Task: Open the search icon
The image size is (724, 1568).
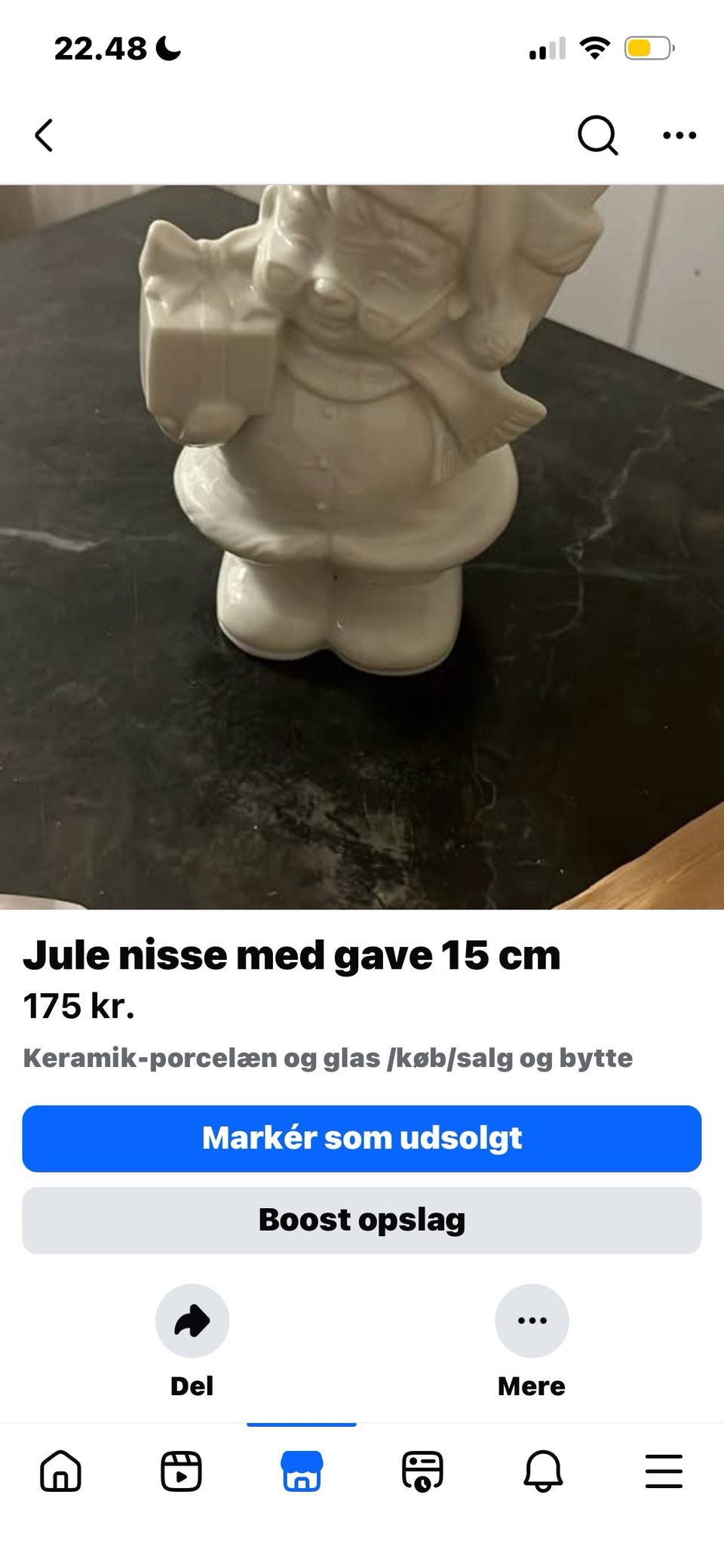Action: click(597, 136)
